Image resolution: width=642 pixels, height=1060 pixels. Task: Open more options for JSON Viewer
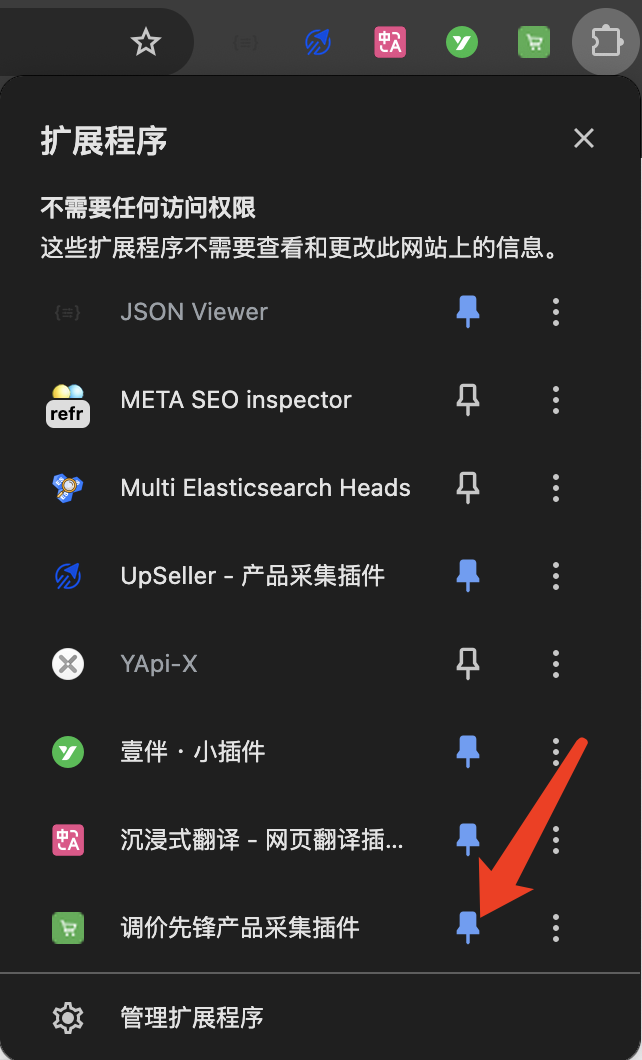click(556, 312)
